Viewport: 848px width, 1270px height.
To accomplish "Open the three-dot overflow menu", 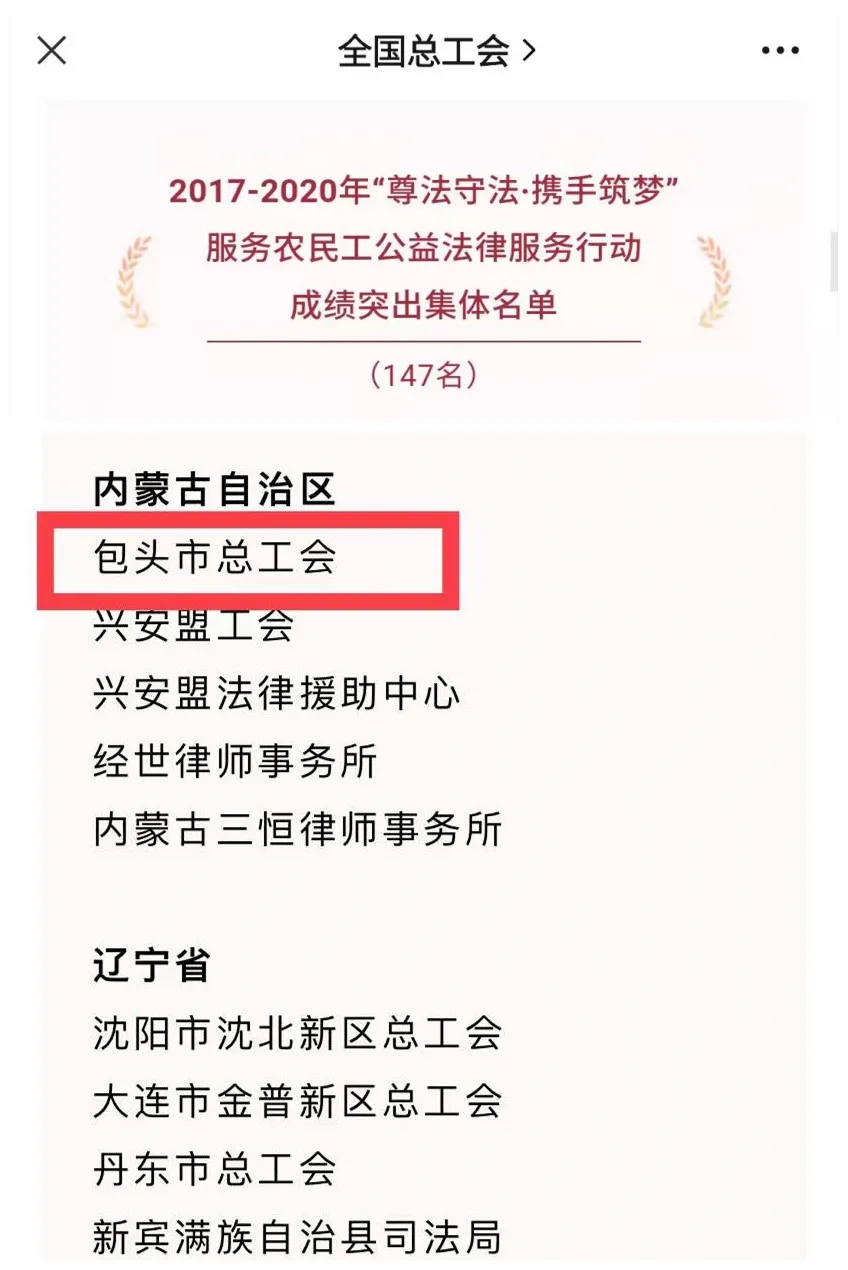I will point(780,51).
